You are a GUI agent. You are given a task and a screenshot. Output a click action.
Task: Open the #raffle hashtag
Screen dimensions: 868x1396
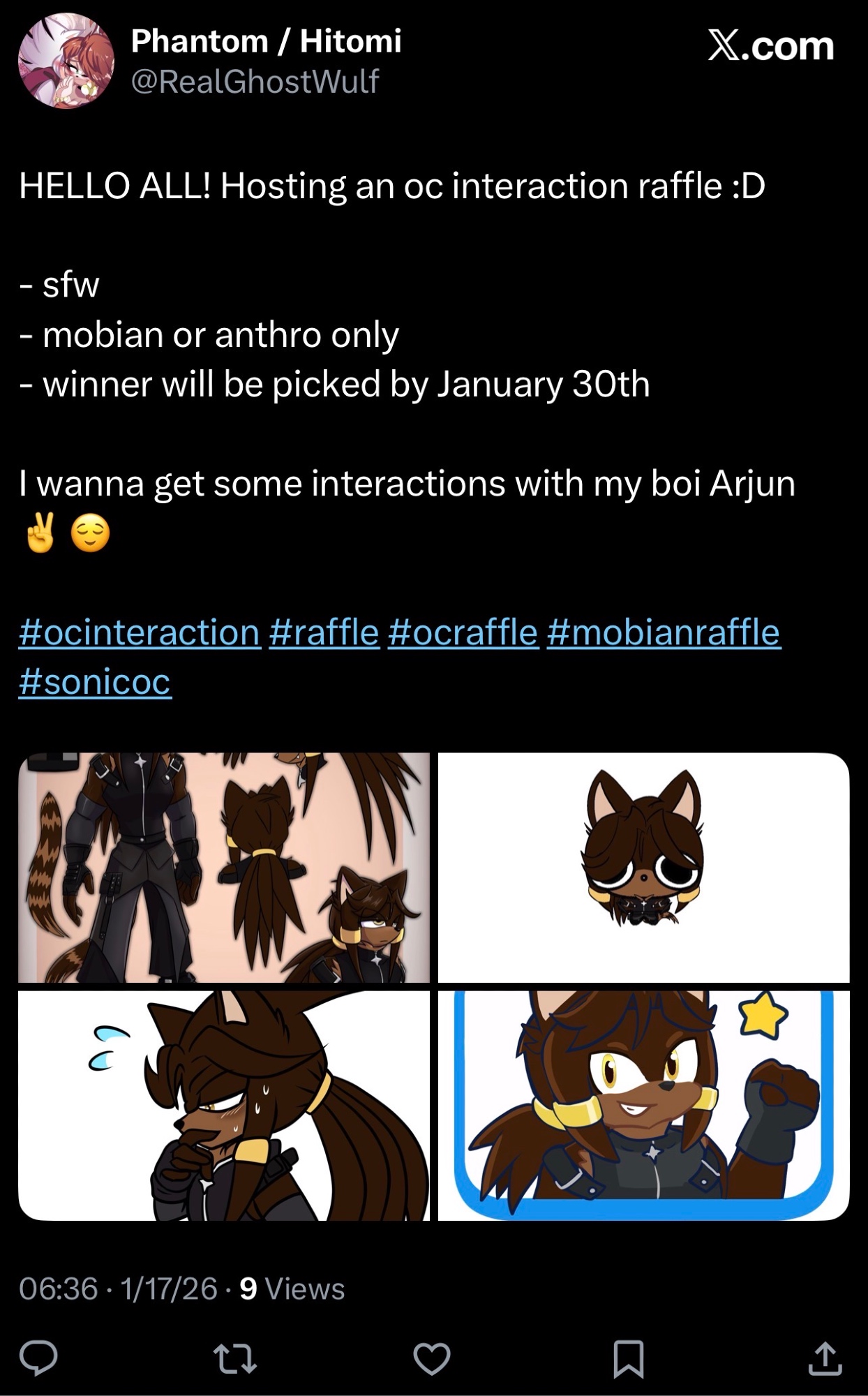pos(324,632)
